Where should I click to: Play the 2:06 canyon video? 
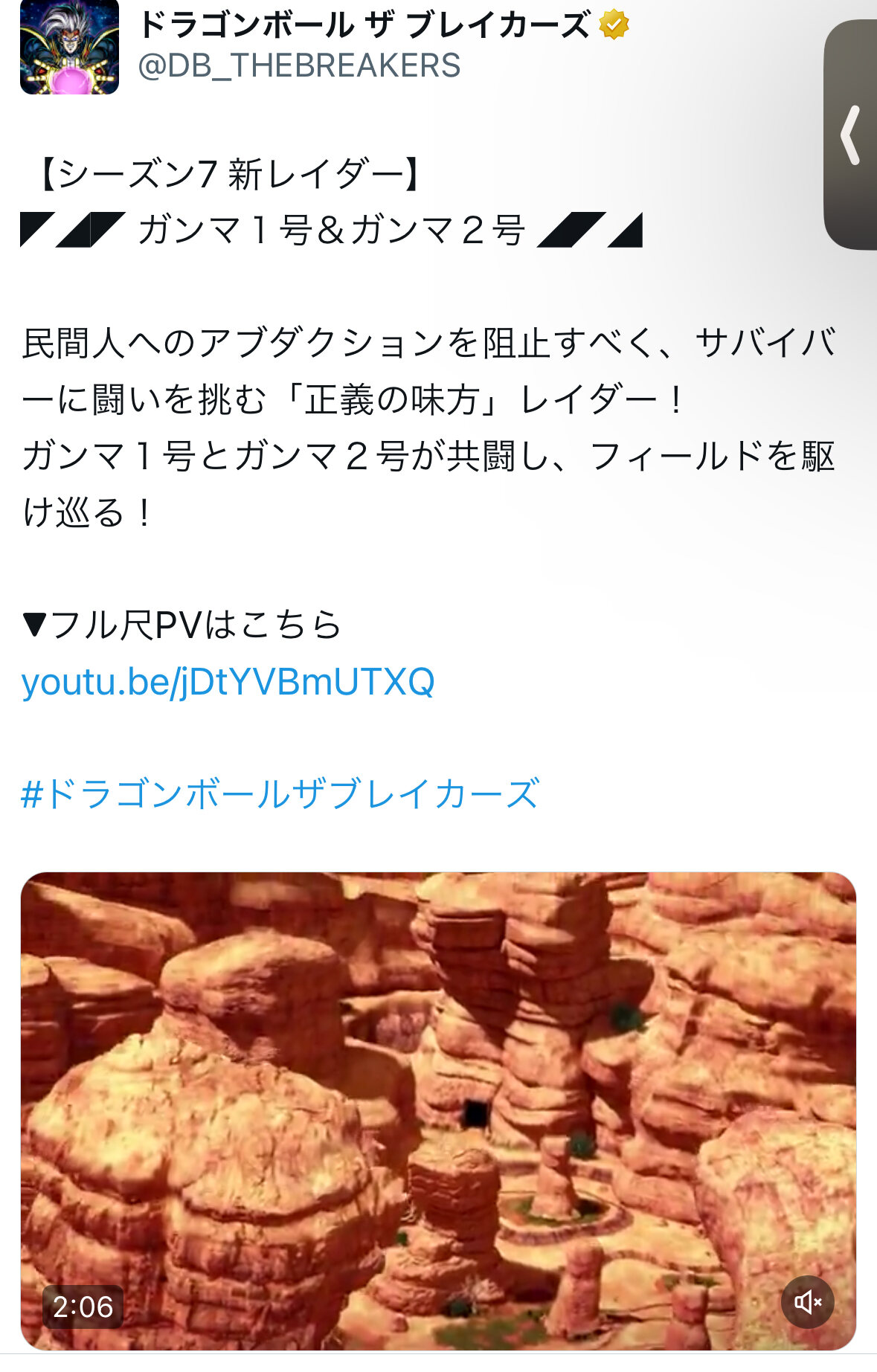(438, 1108)
